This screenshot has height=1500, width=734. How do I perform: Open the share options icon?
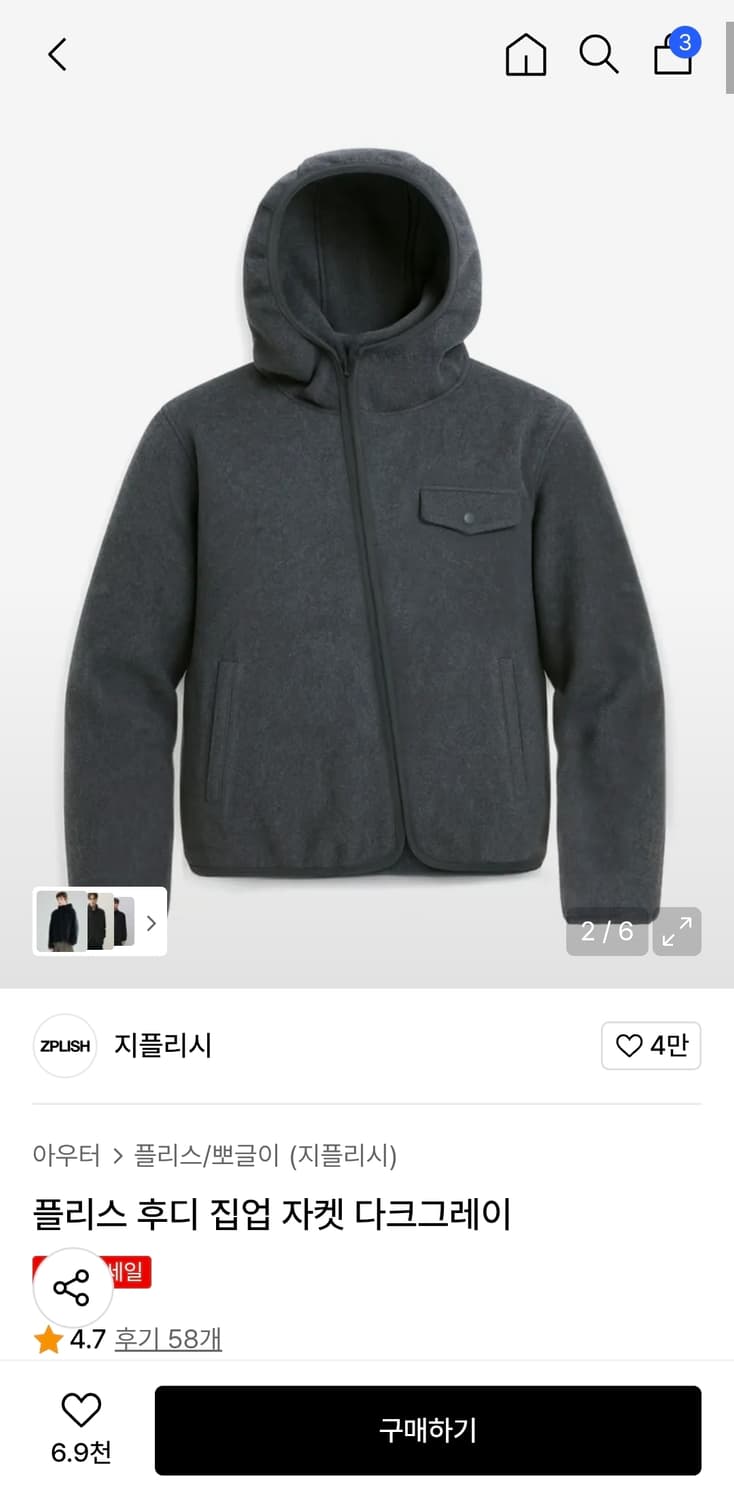coord(71,1288)
